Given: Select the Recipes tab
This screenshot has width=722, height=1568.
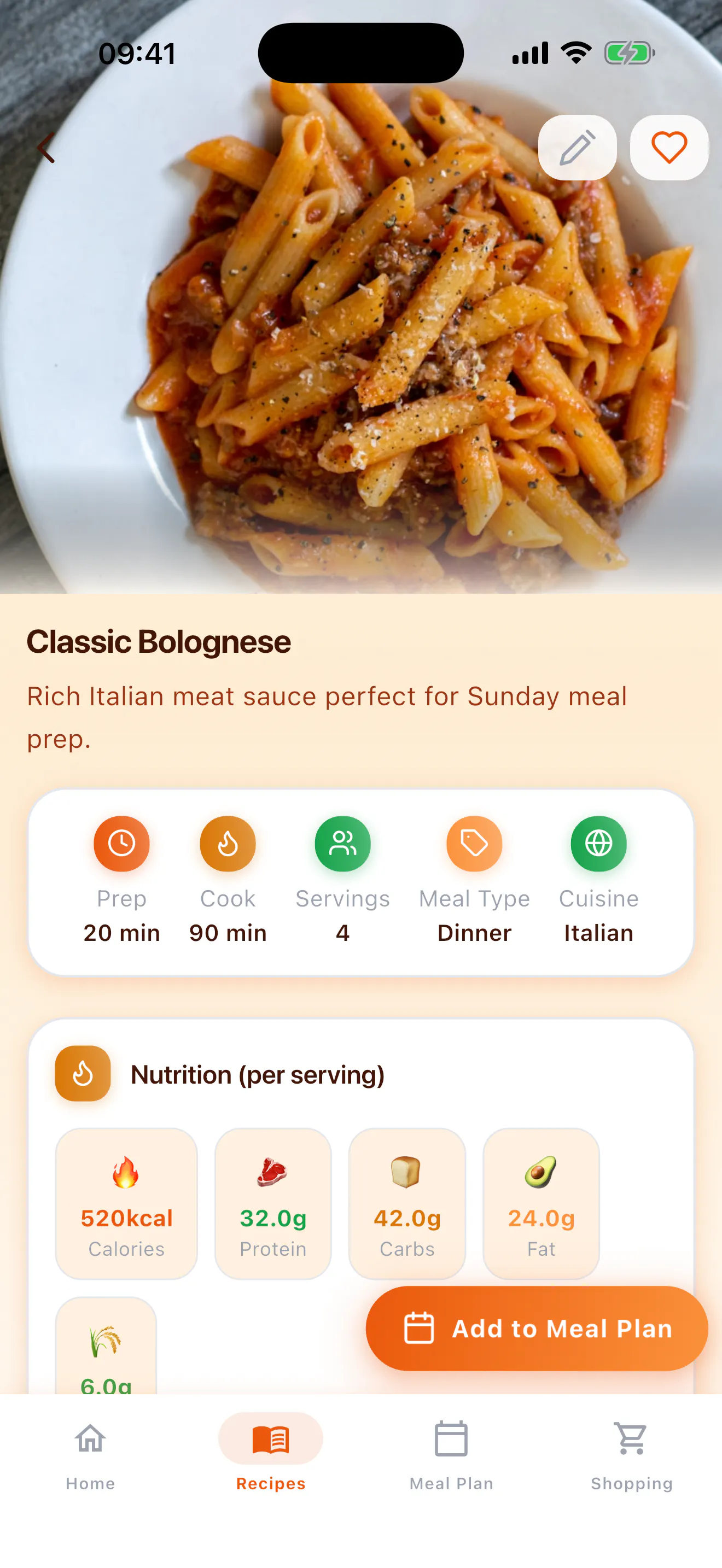Looking at the screenshot, I should (271, 1456).
